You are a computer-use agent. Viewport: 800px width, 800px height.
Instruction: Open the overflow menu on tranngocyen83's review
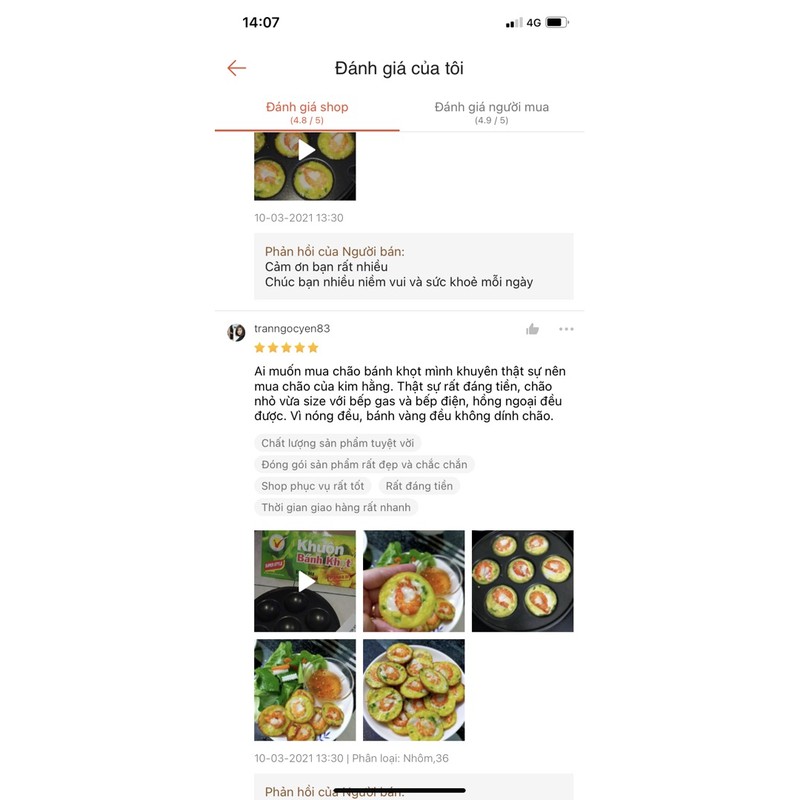566,329
